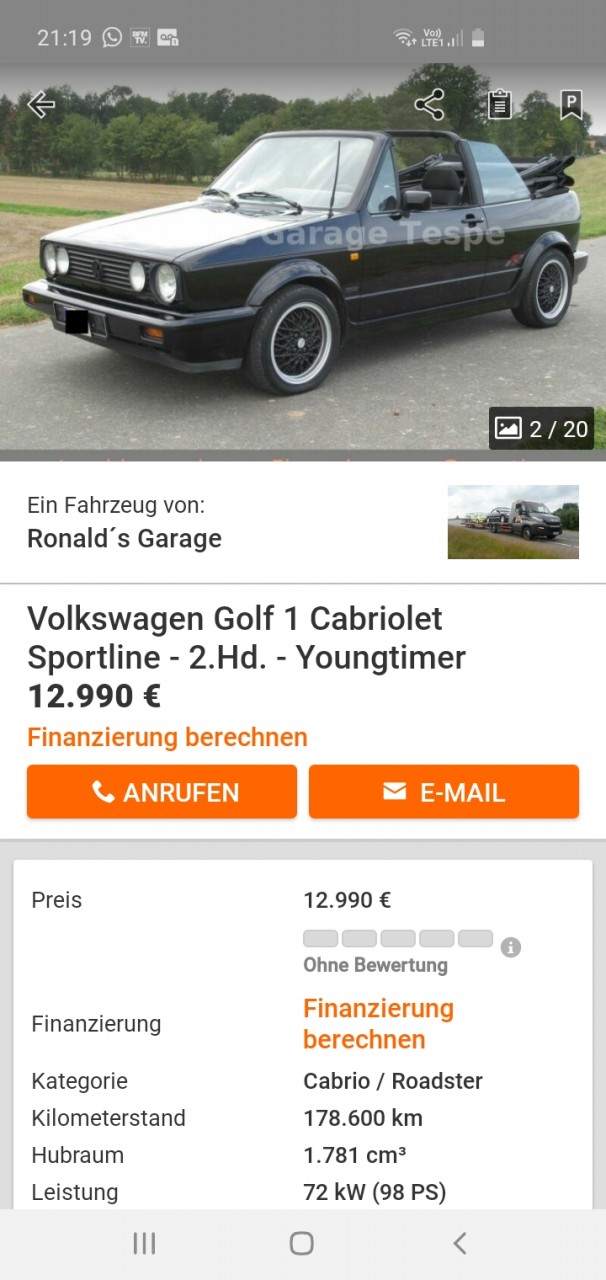Call the seller via ANRUFEN
The image size is (606, 1280).
point(162,792)
